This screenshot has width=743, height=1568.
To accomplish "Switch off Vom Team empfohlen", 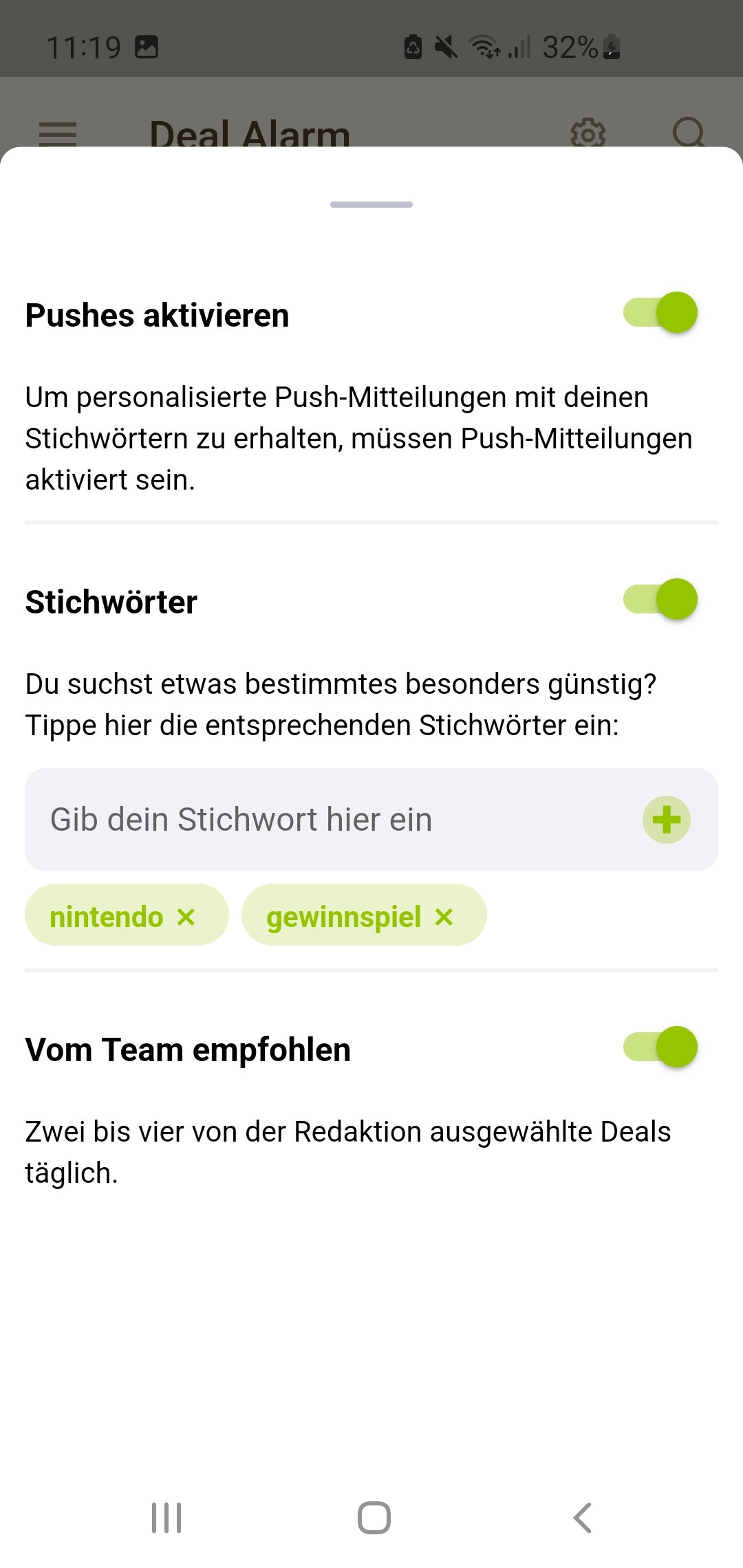I will (x=660, y=1047).
